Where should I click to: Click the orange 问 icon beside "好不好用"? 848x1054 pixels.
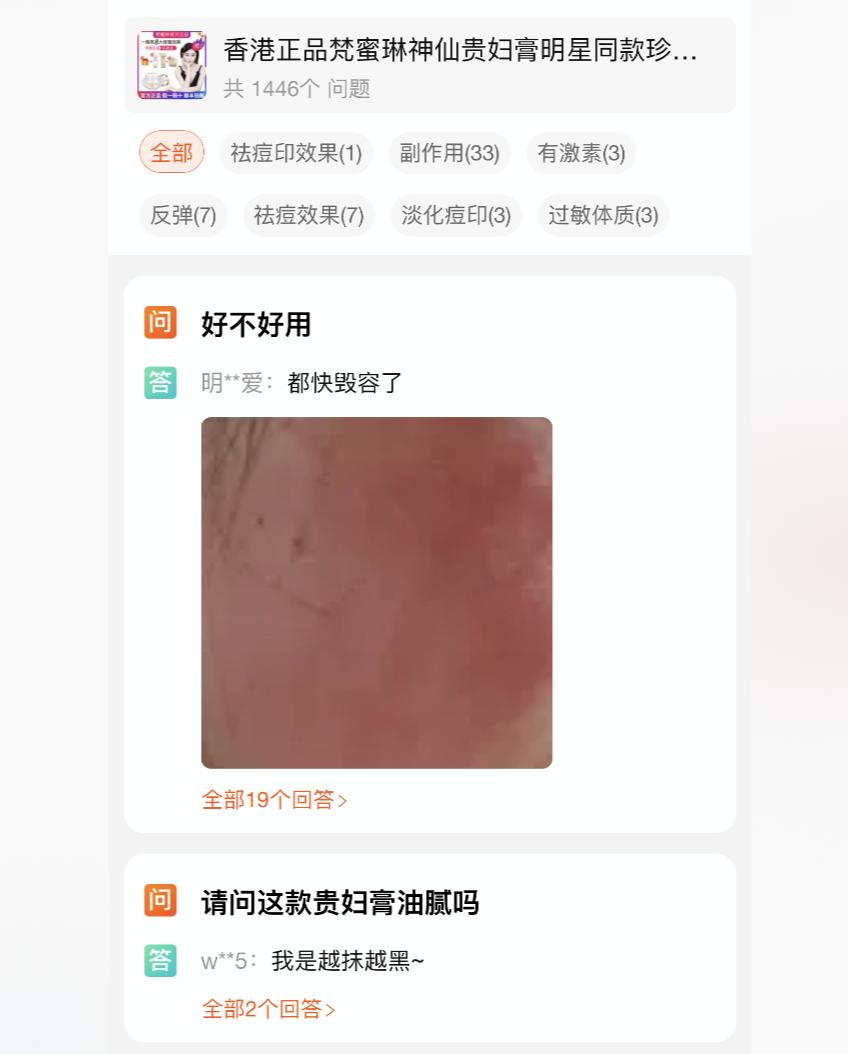[159, 322]
